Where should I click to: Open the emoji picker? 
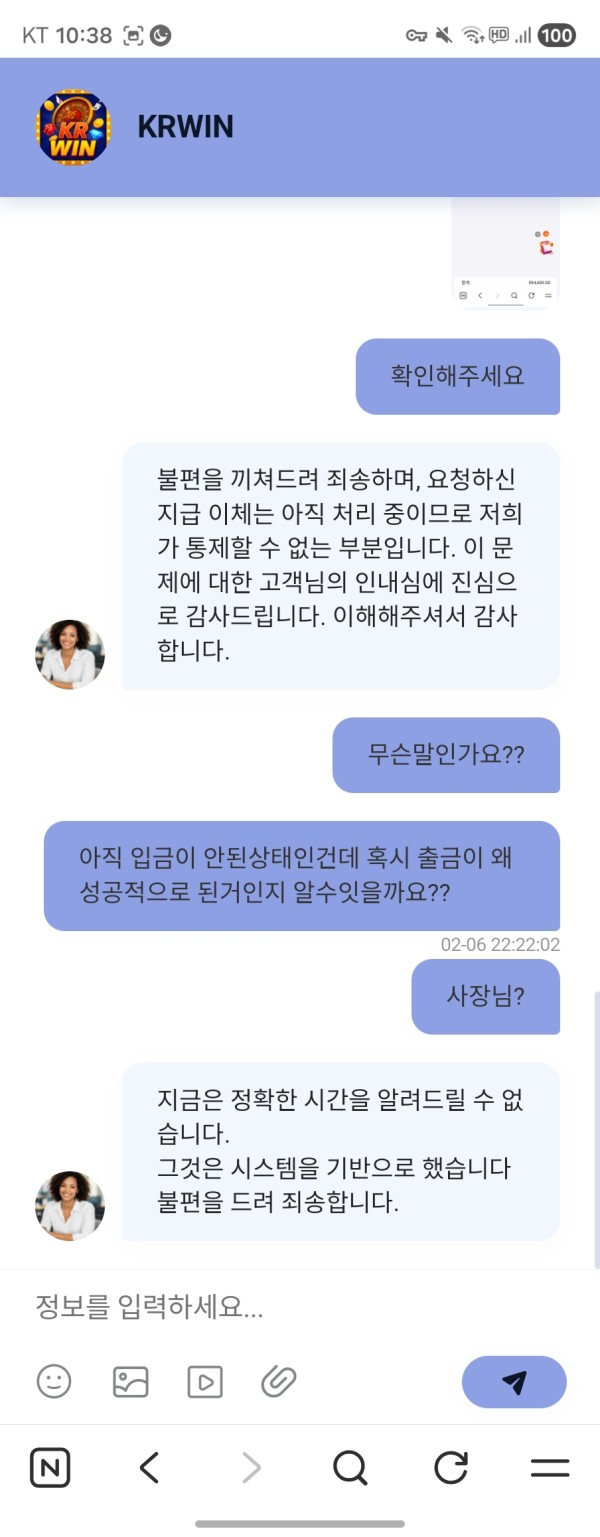[x=54, y=1382]
